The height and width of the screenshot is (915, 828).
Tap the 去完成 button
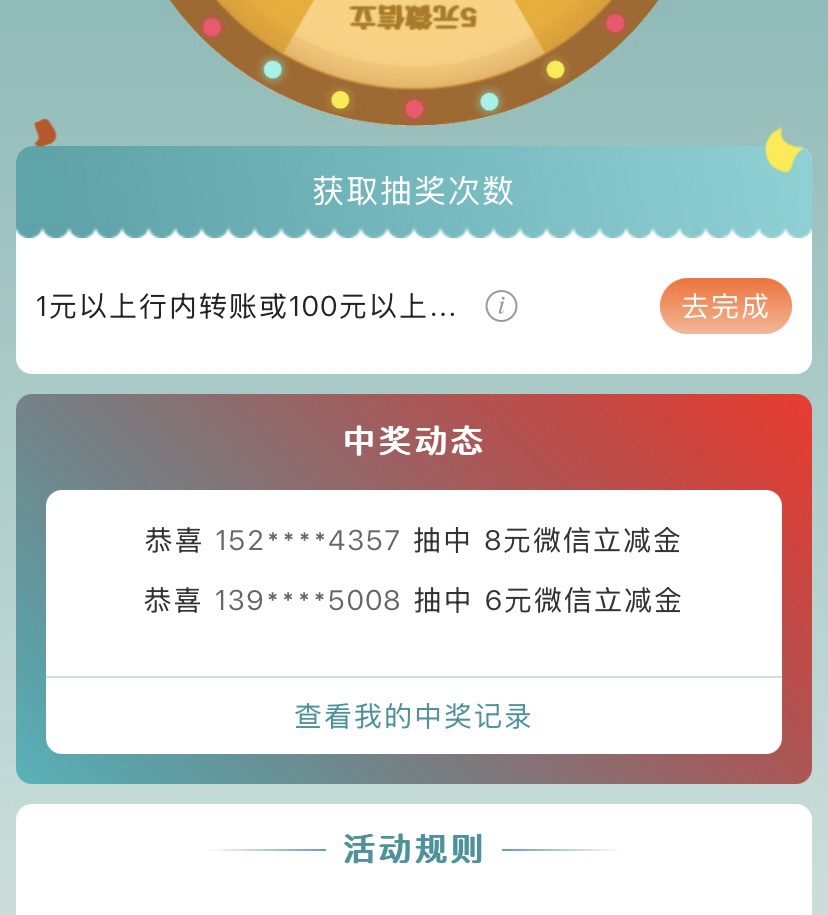725,307
